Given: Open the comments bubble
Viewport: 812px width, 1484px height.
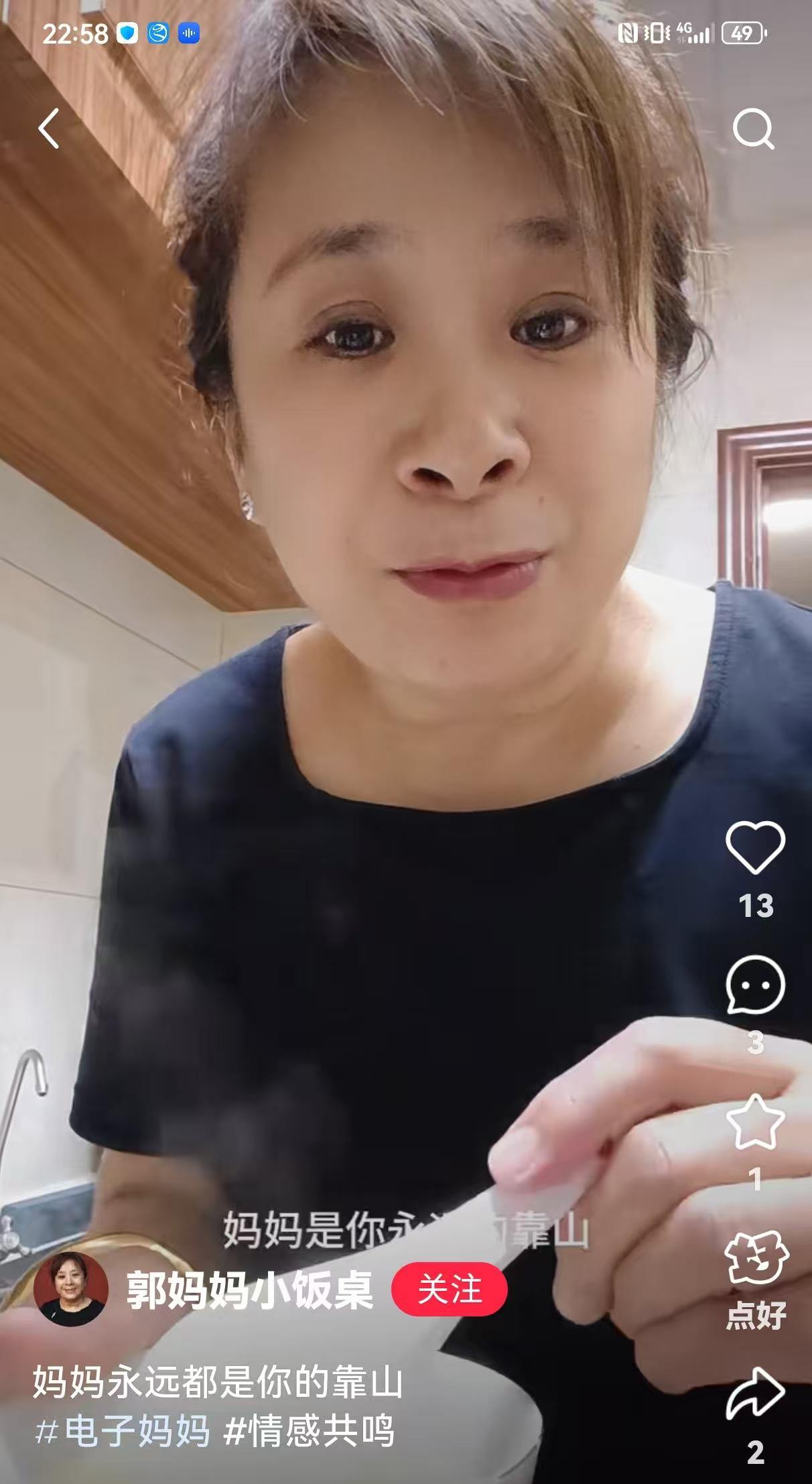Looking at the screenshot, I should click(x=755, y=985).
